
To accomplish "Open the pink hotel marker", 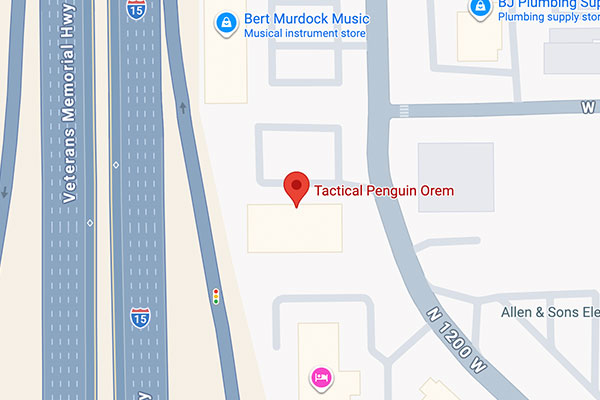I will (321, 377).
